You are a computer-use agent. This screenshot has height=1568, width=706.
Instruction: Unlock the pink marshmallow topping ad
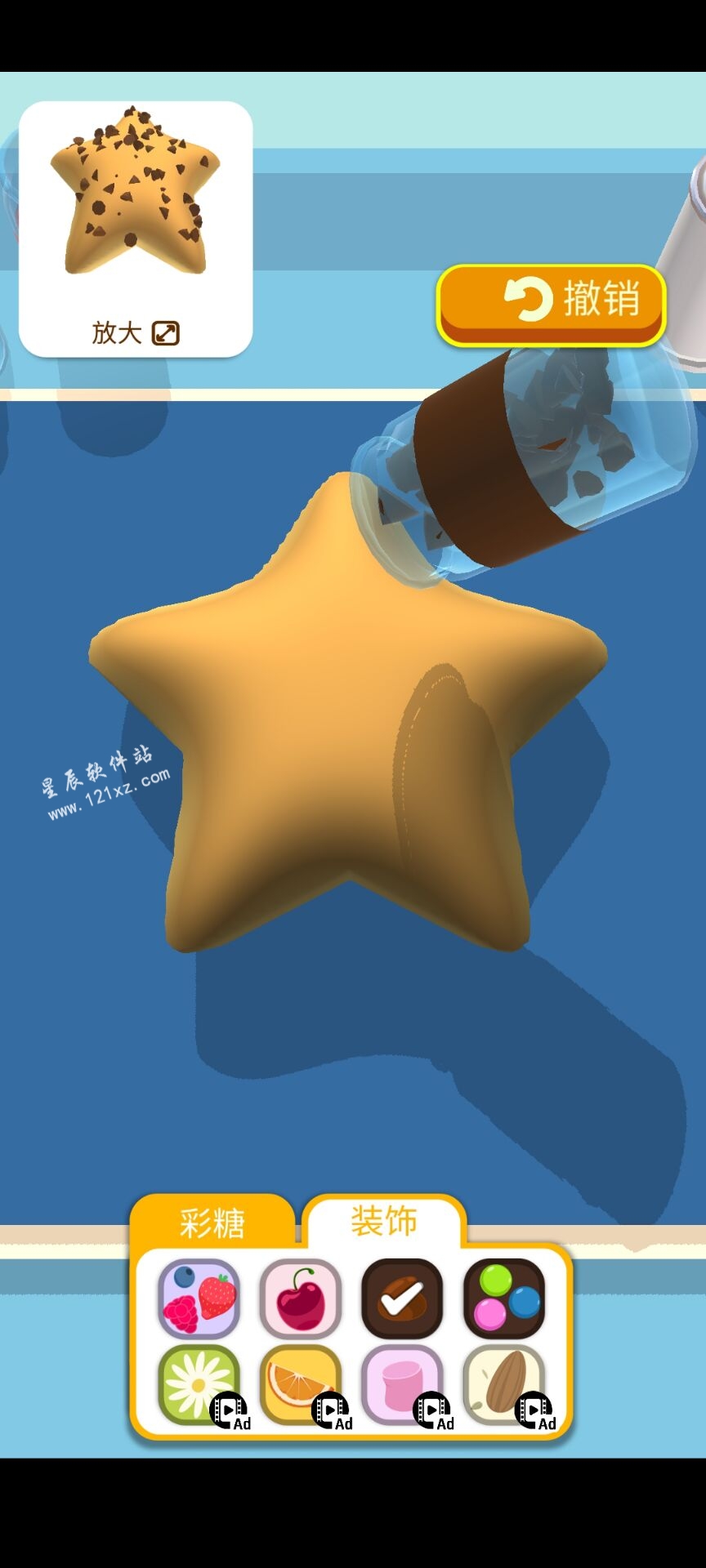(402, 1385)
